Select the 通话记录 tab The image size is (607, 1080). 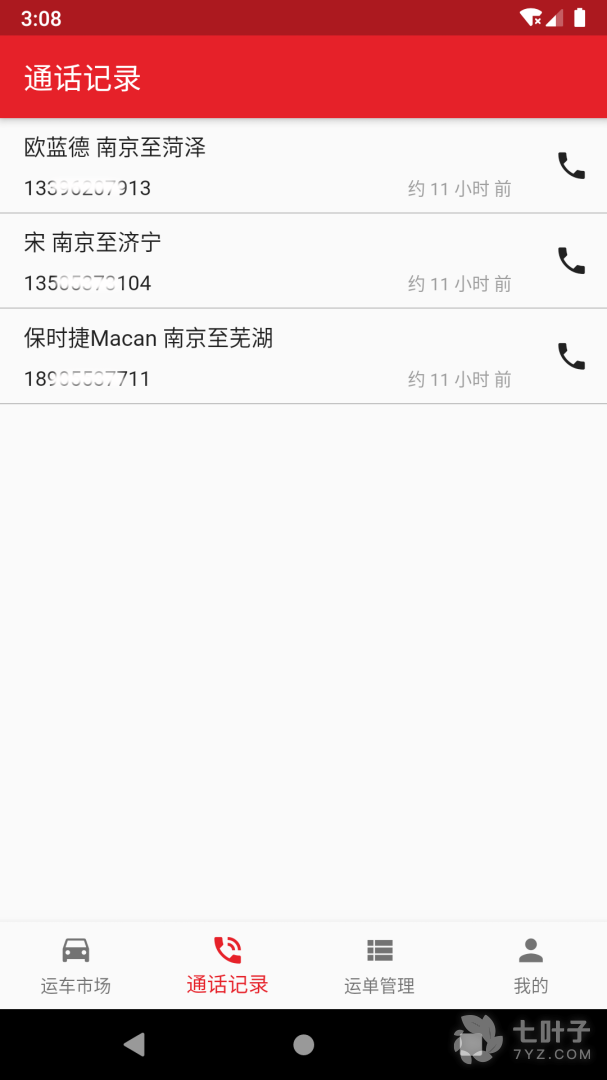click(x=228, y=965)
